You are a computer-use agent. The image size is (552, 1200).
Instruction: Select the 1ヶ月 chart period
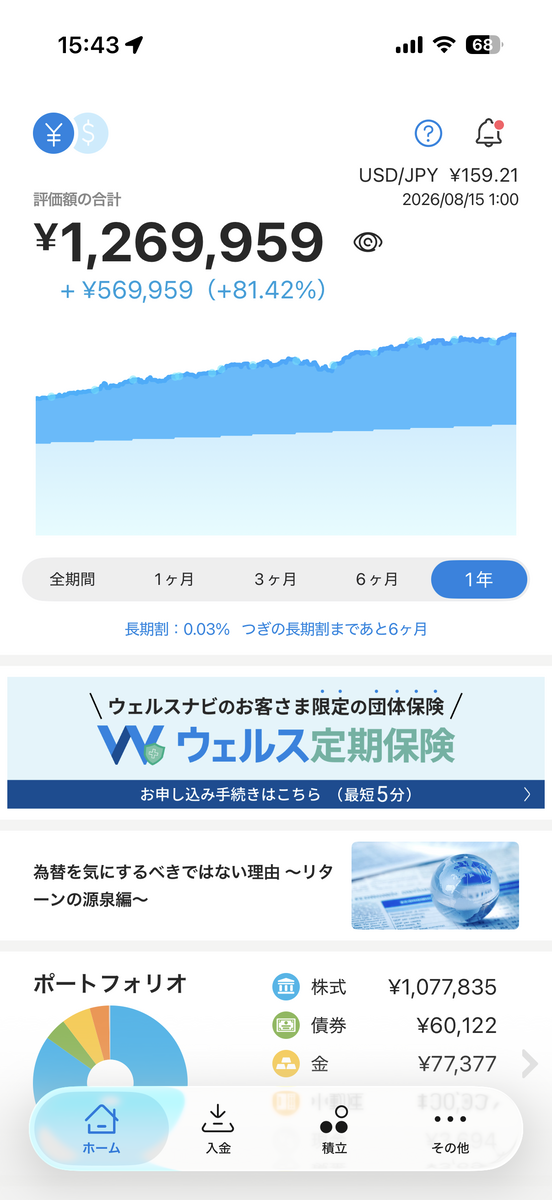coord(174,579)
